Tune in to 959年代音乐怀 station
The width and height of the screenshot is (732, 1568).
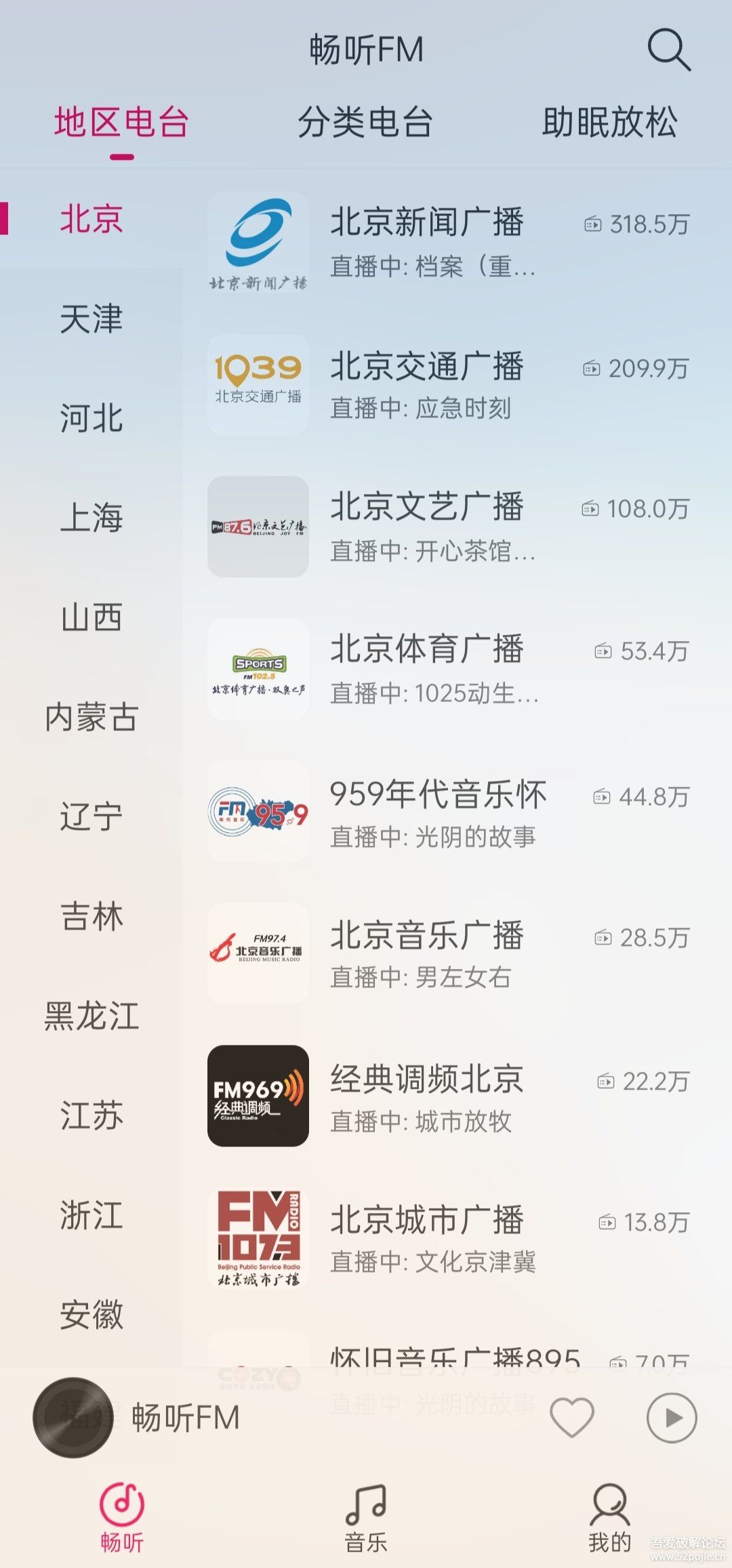(x=438, y=812)
